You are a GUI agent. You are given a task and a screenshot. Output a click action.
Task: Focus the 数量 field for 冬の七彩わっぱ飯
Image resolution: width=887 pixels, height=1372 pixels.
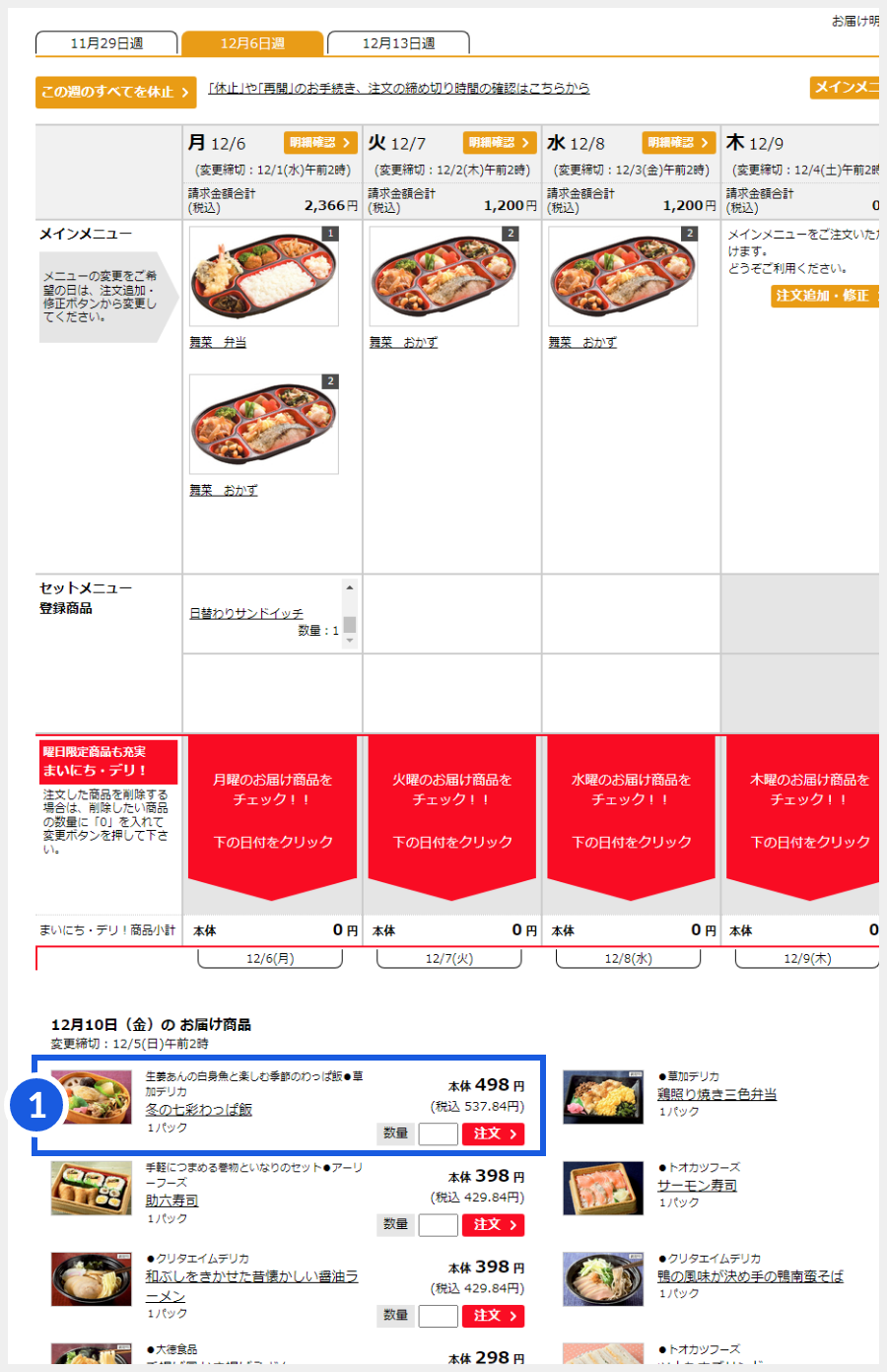[x=438, y=1134]
